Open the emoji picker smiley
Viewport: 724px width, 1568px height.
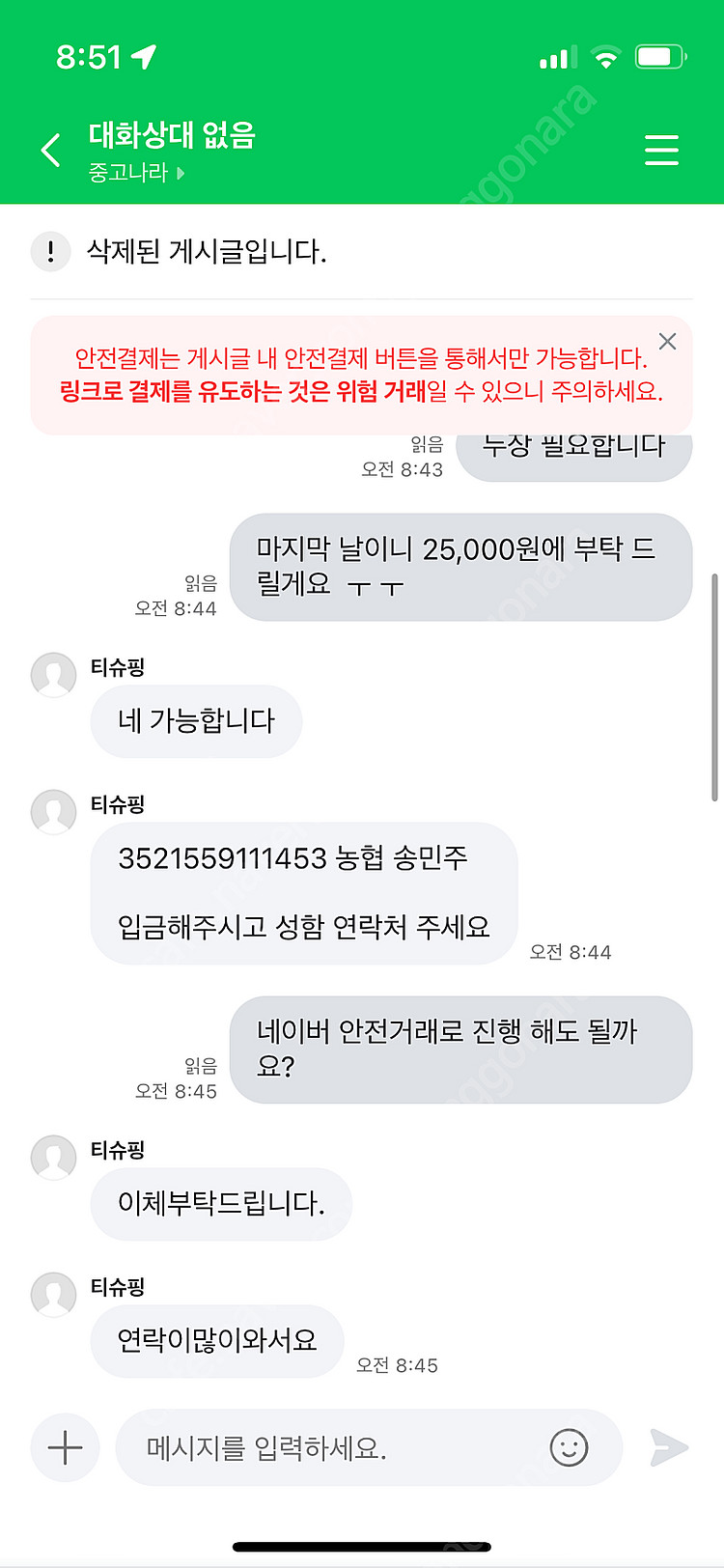point(569,1447)
